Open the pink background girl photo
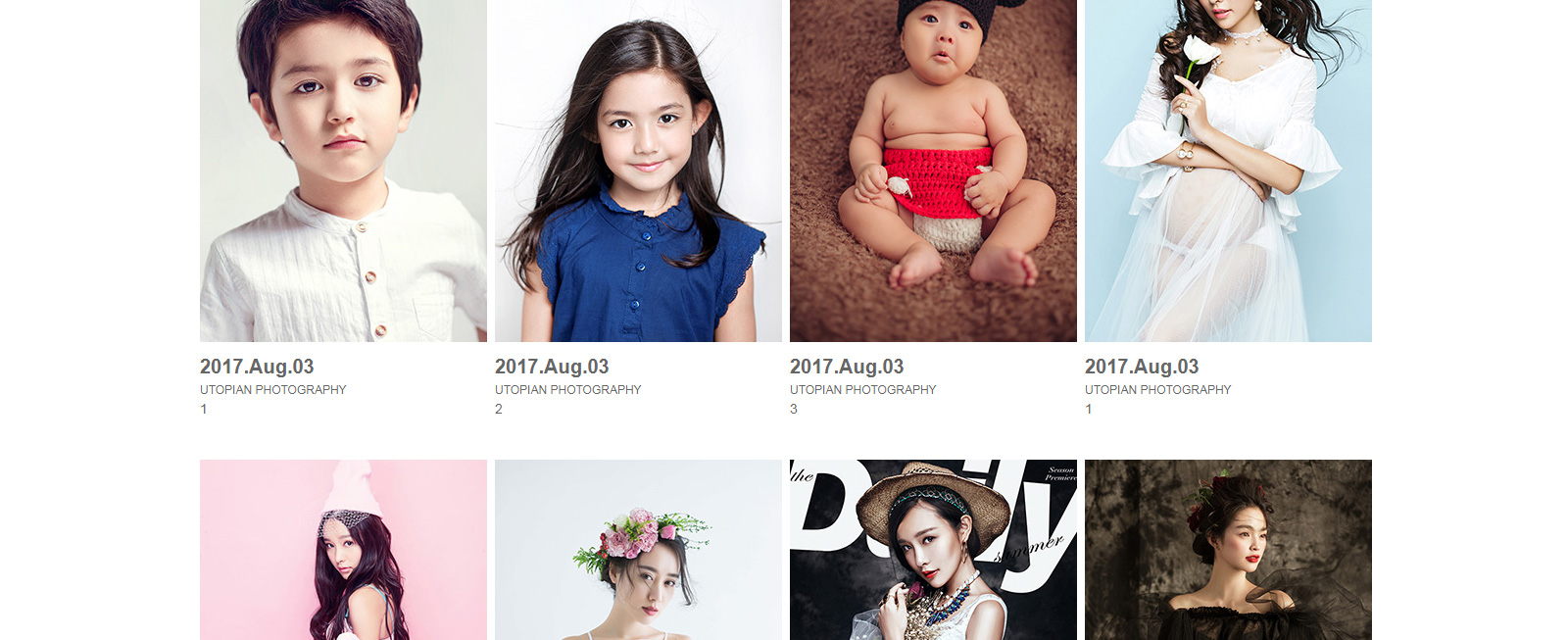 pyautogui.click(x=343, y=550)
